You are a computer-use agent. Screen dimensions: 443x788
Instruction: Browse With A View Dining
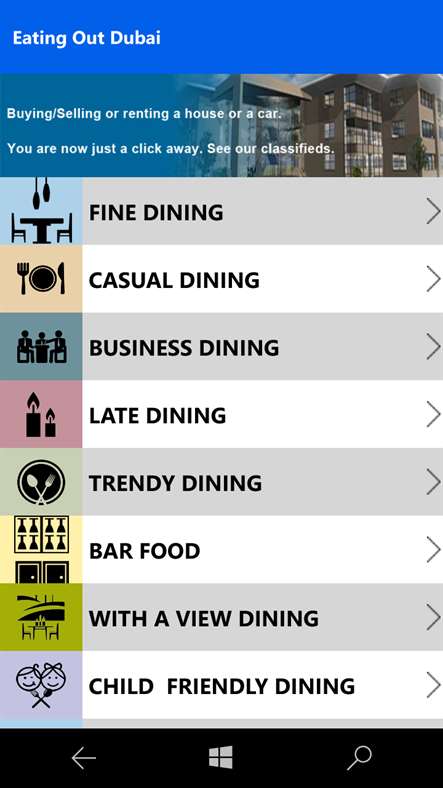(222, 618)
